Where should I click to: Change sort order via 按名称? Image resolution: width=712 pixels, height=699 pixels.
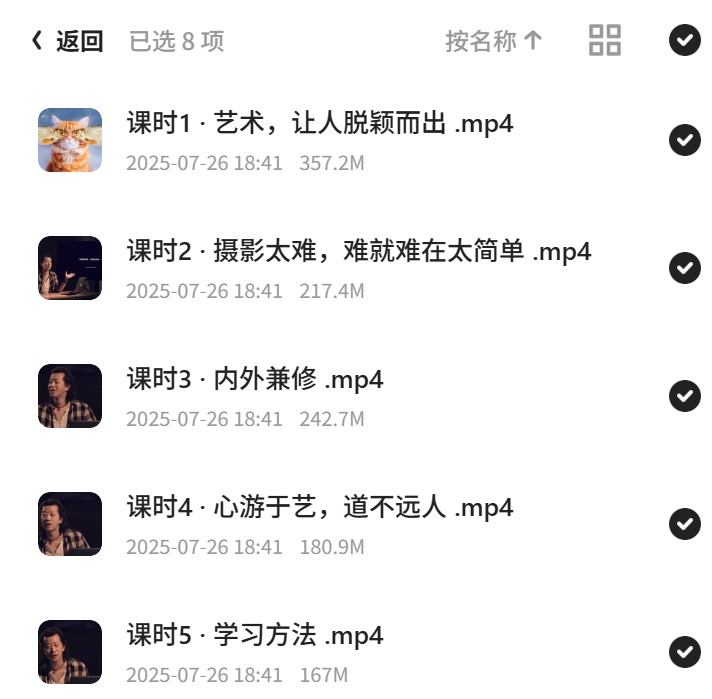(494, 41)
